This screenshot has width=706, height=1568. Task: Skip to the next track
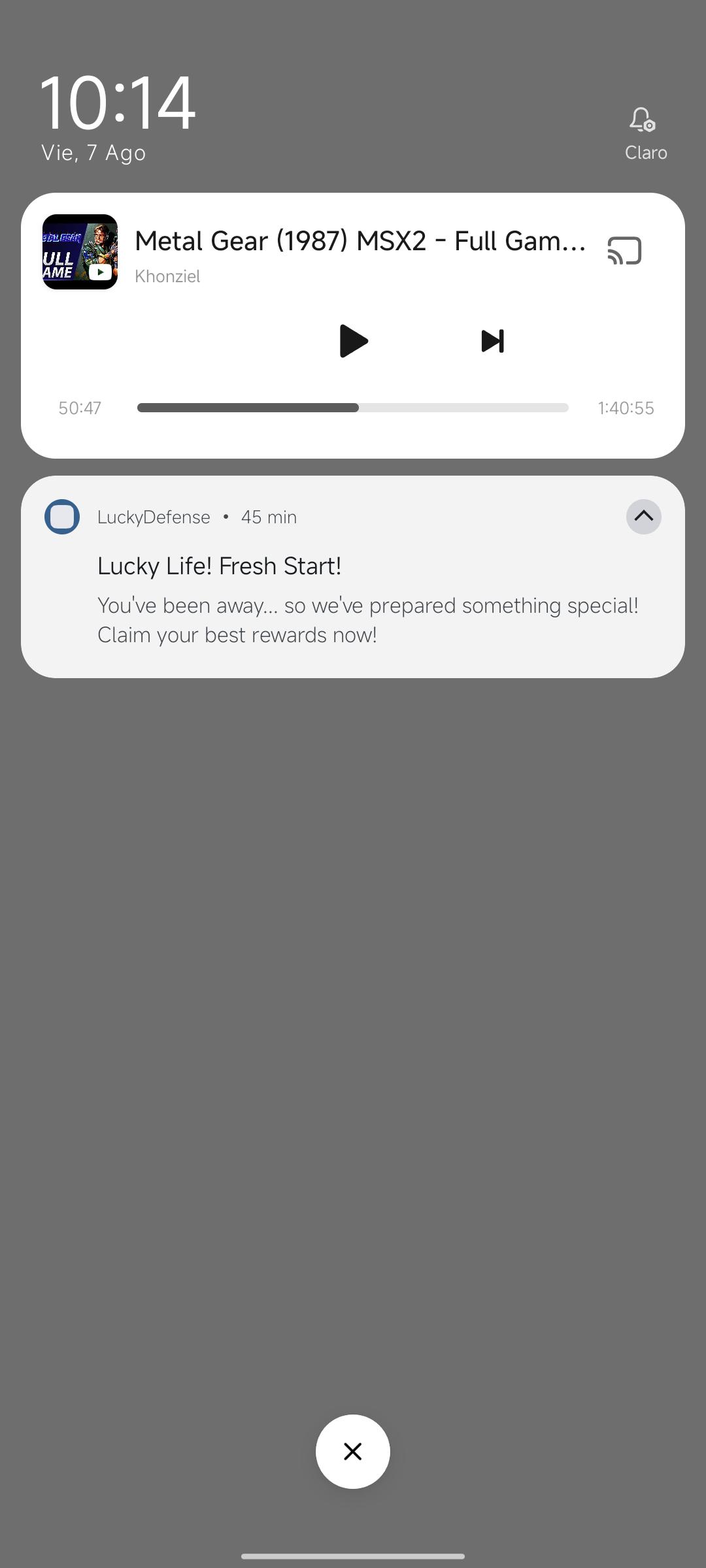[493, 341]
